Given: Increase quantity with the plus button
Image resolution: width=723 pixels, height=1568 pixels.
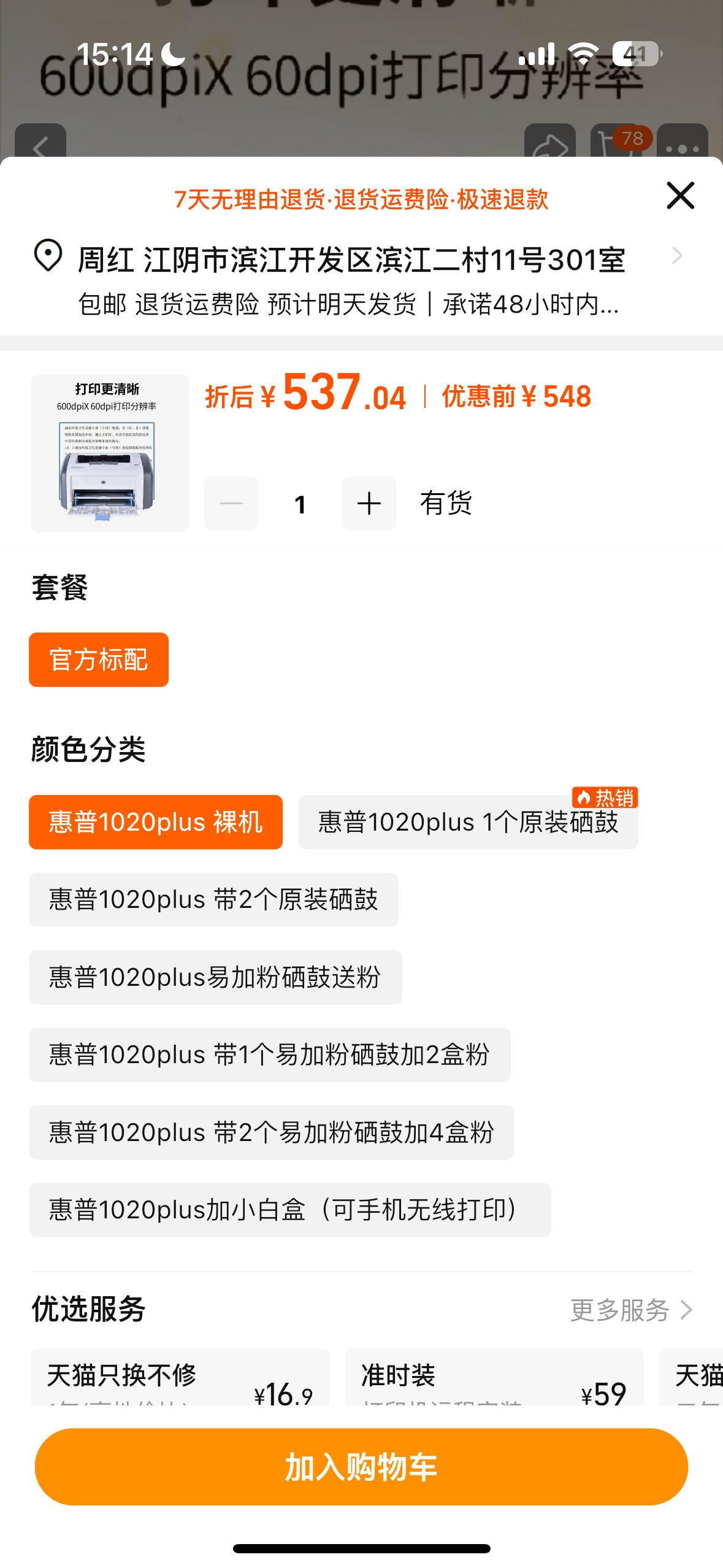Looking at the screenshot, I should tap(369, 504).
